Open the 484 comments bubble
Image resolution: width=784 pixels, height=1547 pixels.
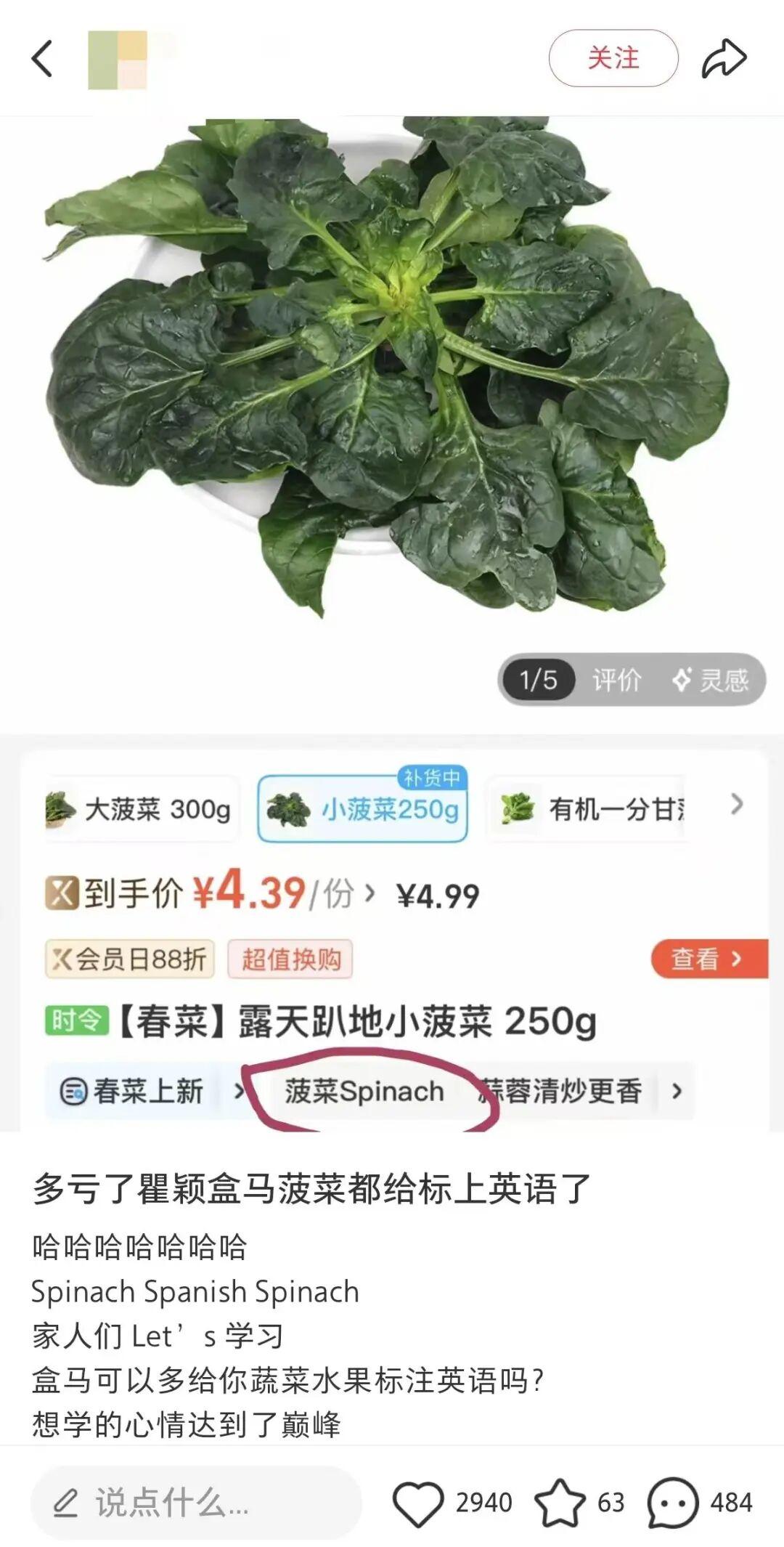(673, 1502)
